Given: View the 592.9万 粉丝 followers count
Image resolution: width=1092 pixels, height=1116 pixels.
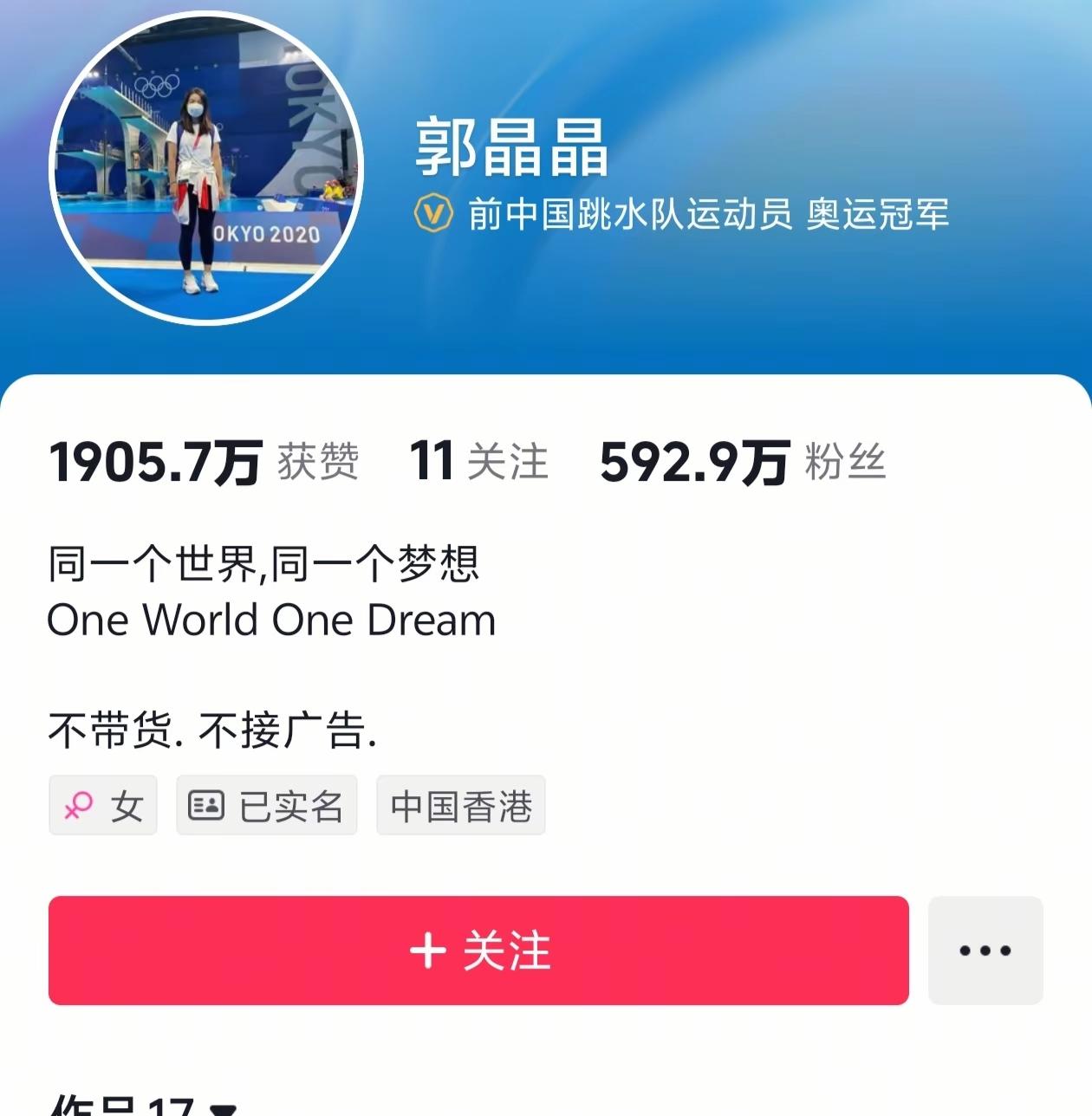Looking at the screenshot, I should pos(741,462).
